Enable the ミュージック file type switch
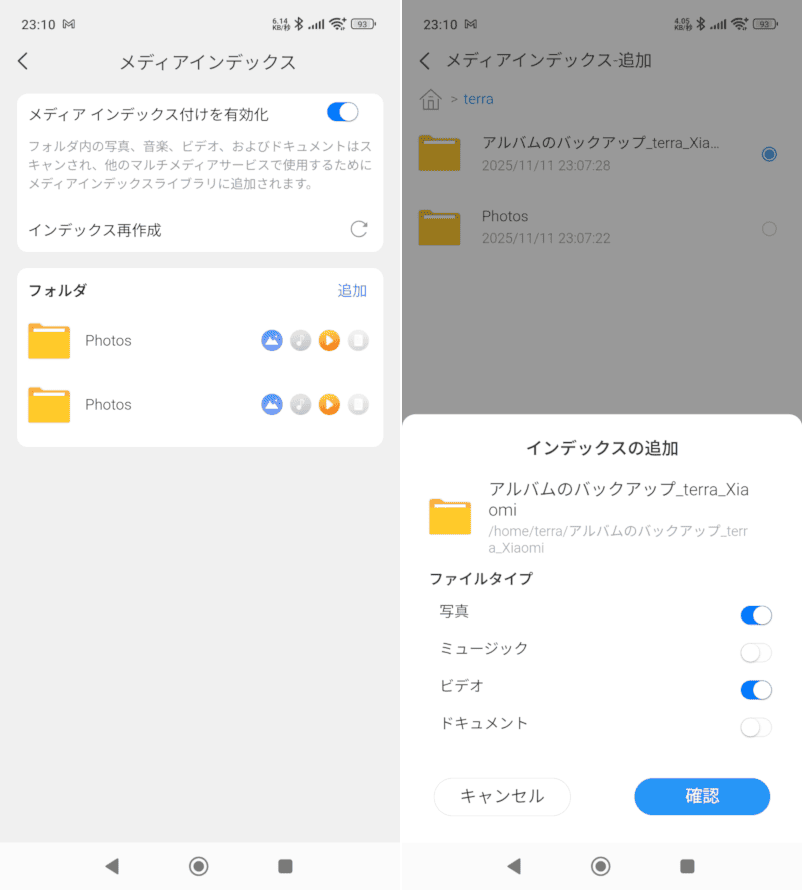Viewport: 802px width, 890px height. pos(755,653)
